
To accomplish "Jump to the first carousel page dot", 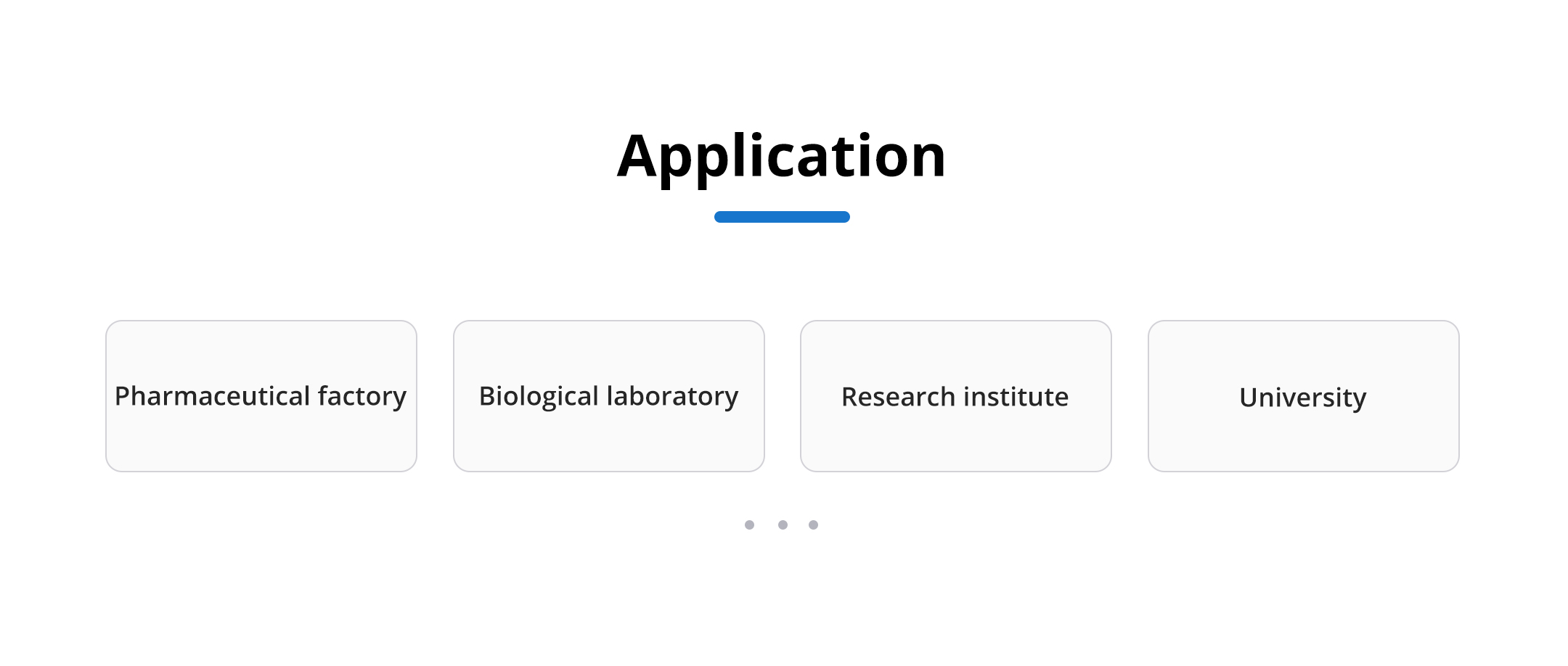I will click(x=749, y=525).
